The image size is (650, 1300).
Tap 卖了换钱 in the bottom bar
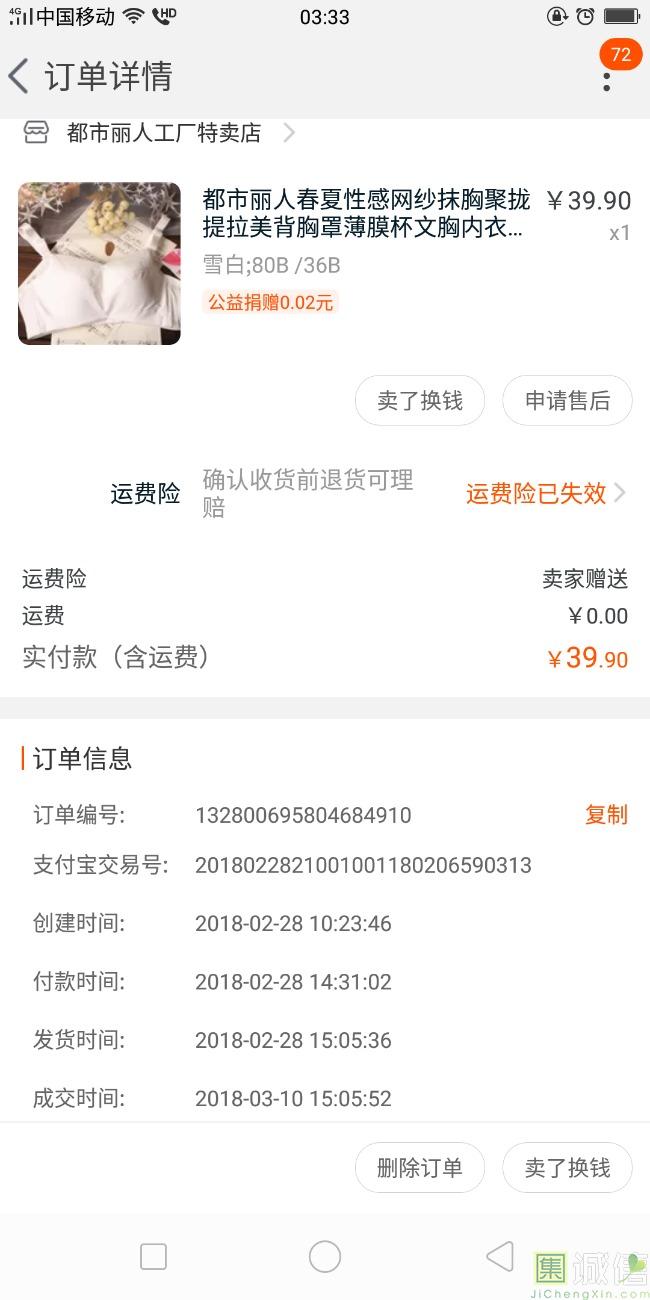567,1168
